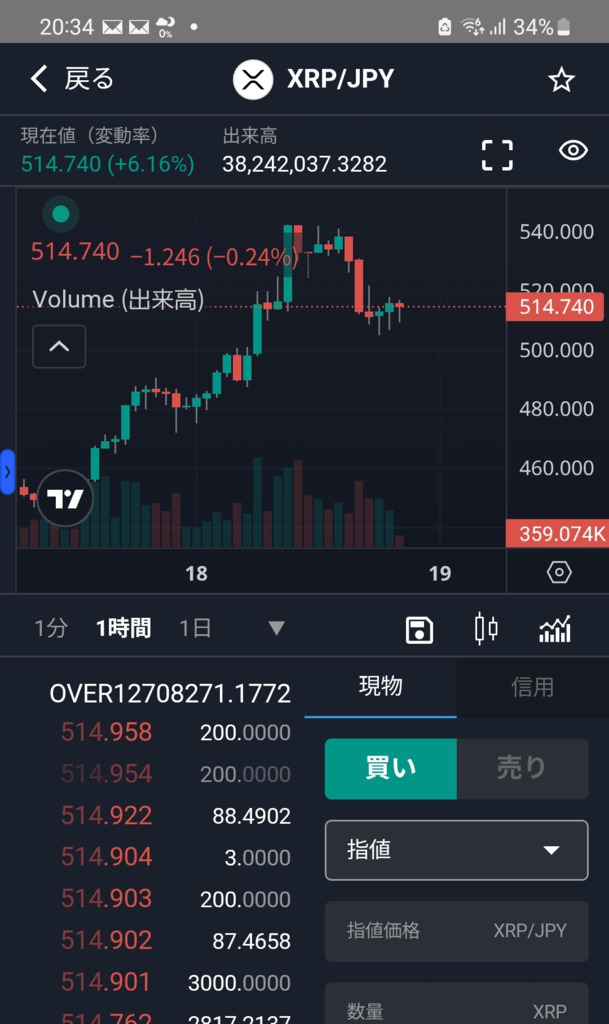Collapse the Volume indicator legend
This screenshot has width=609, height=1024.
[59, 347]
